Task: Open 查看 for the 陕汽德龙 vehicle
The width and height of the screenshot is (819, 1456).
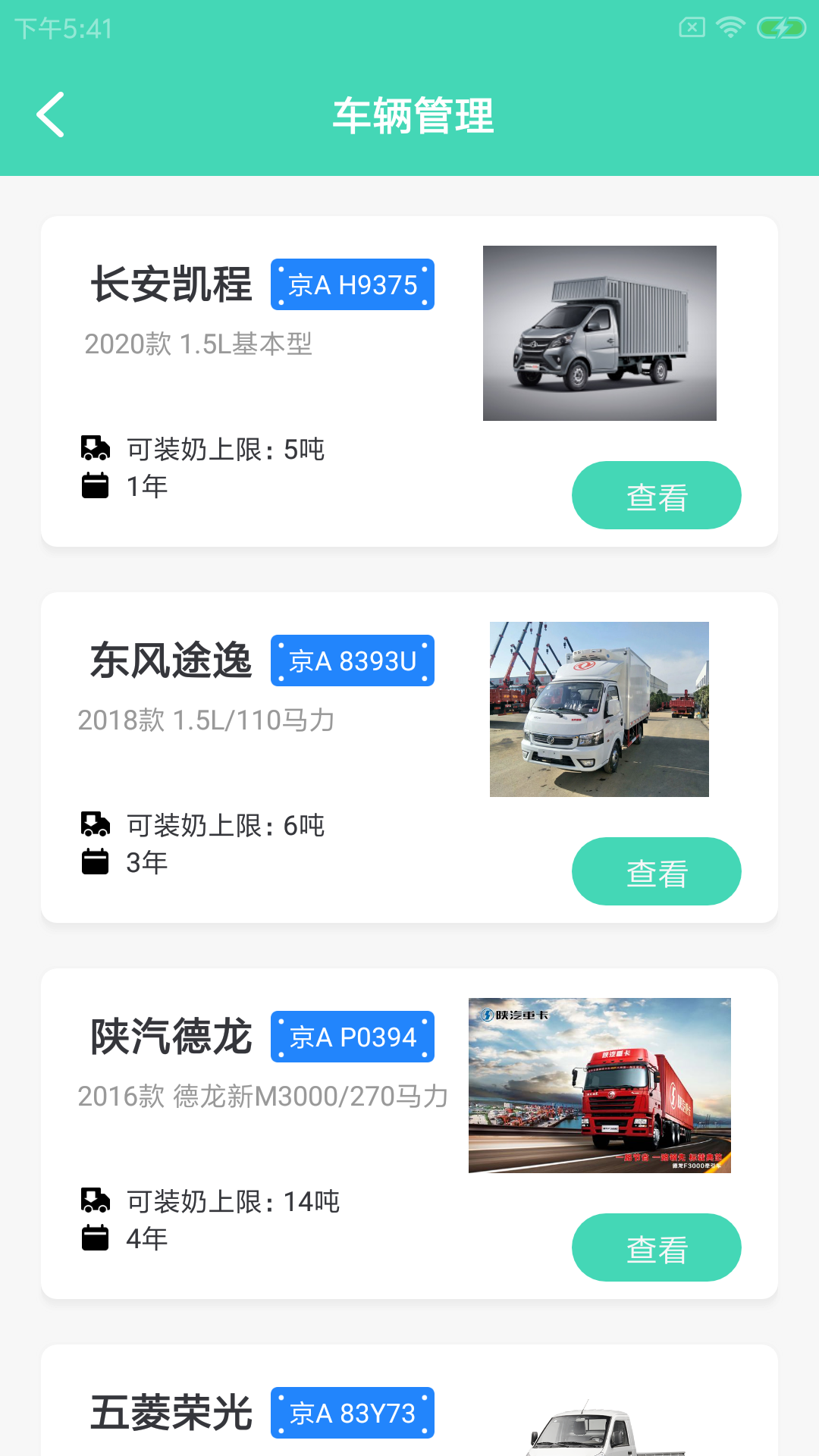Action: (657, 1247)
